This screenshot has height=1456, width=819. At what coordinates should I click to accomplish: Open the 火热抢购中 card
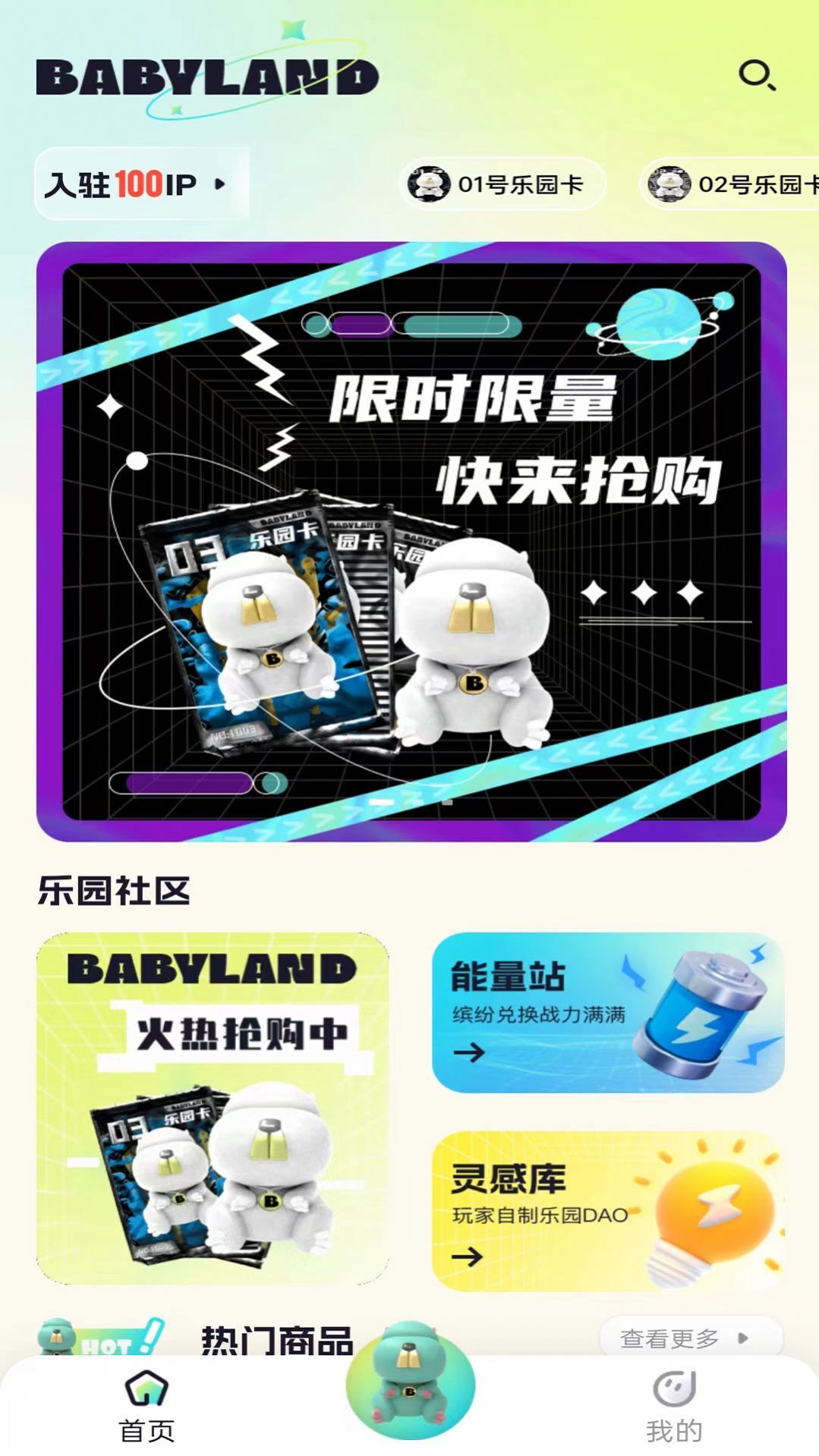[213, 1108]
